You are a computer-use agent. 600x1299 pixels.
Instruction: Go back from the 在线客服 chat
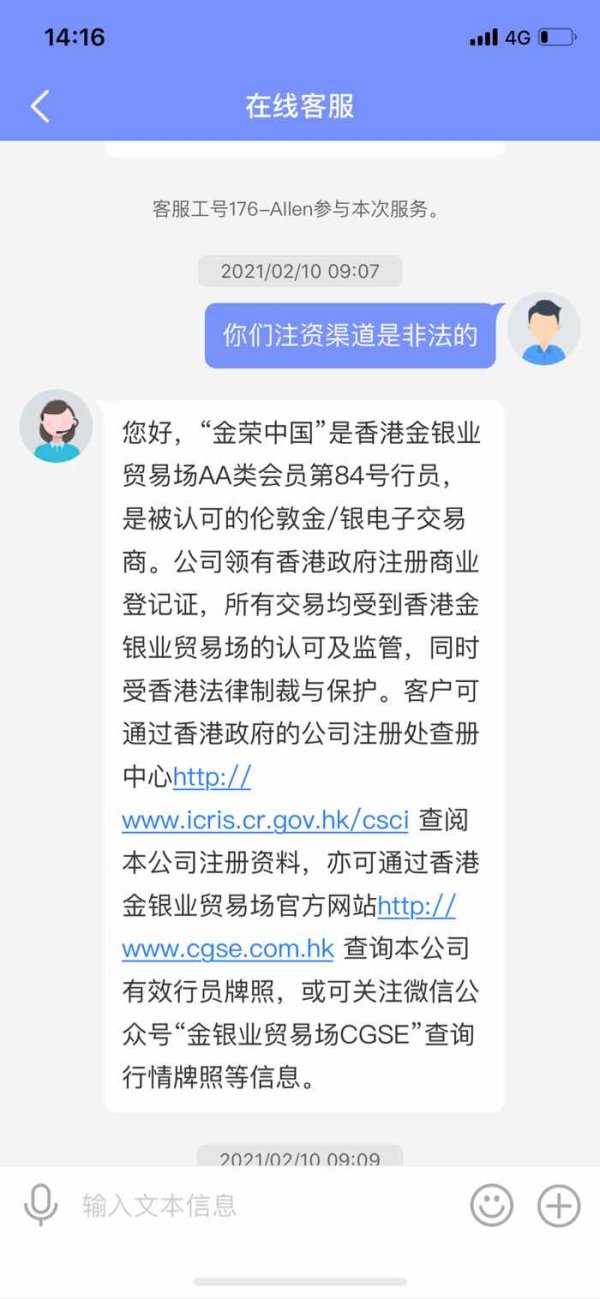[40, 106]
